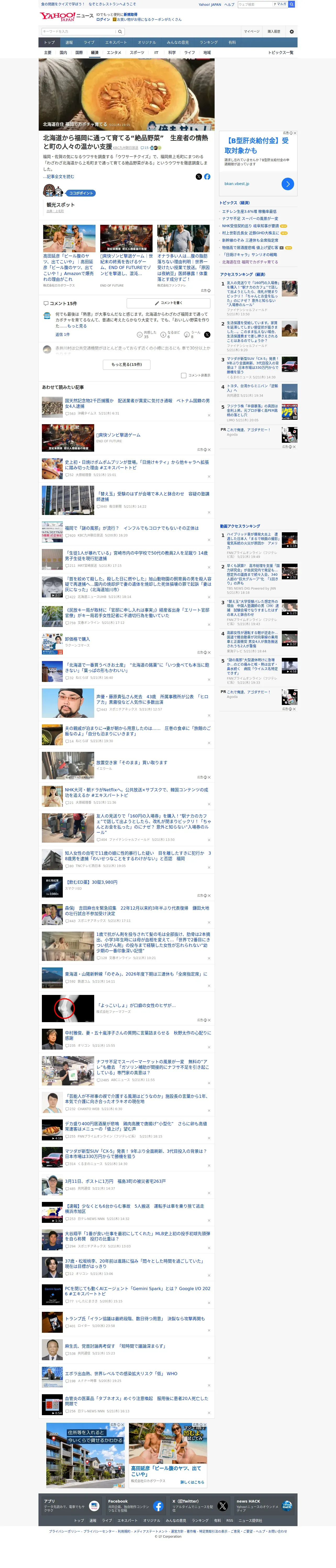Image resolution: width=336 pixels, height=1568 pixels.
Task: Open 購入履歴
Action: click(274, 32)
